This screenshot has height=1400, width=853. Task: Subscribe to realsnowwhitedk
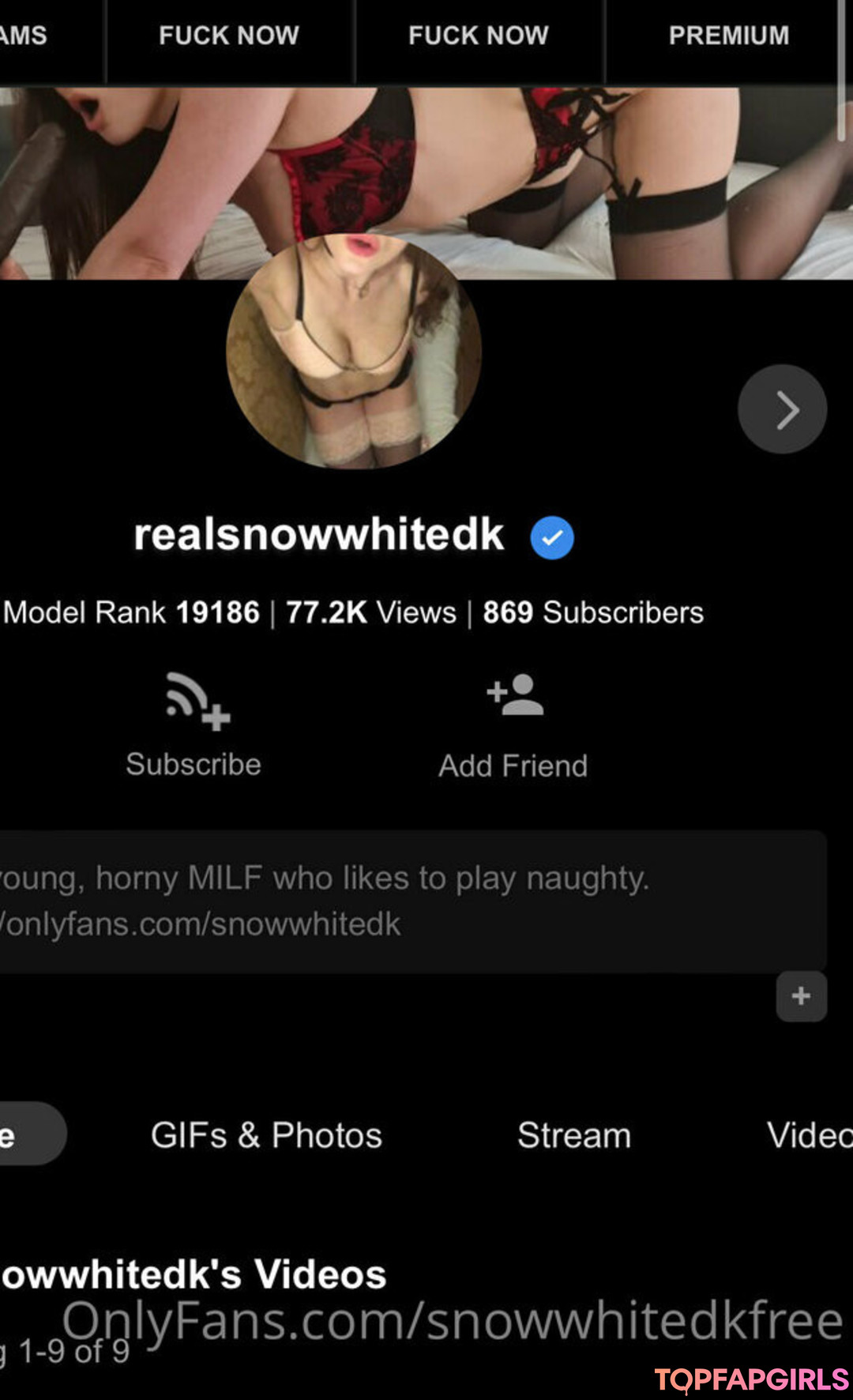tap(194, 725)
